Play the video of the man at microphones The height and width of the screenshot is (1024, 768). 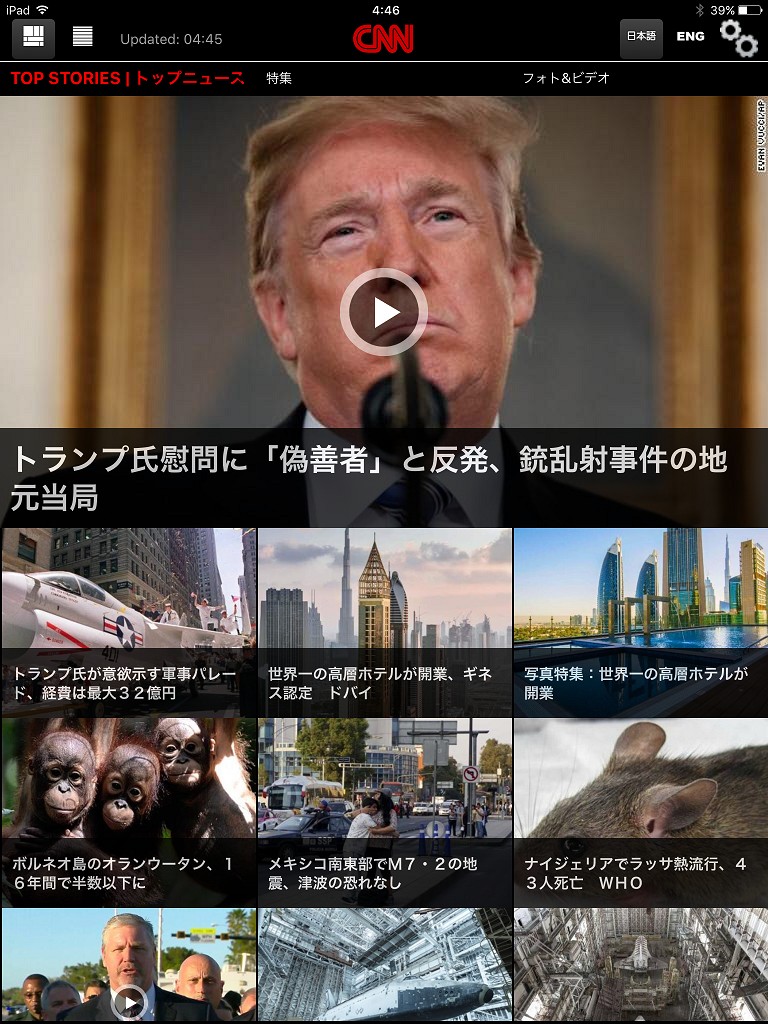[129, 1000]
